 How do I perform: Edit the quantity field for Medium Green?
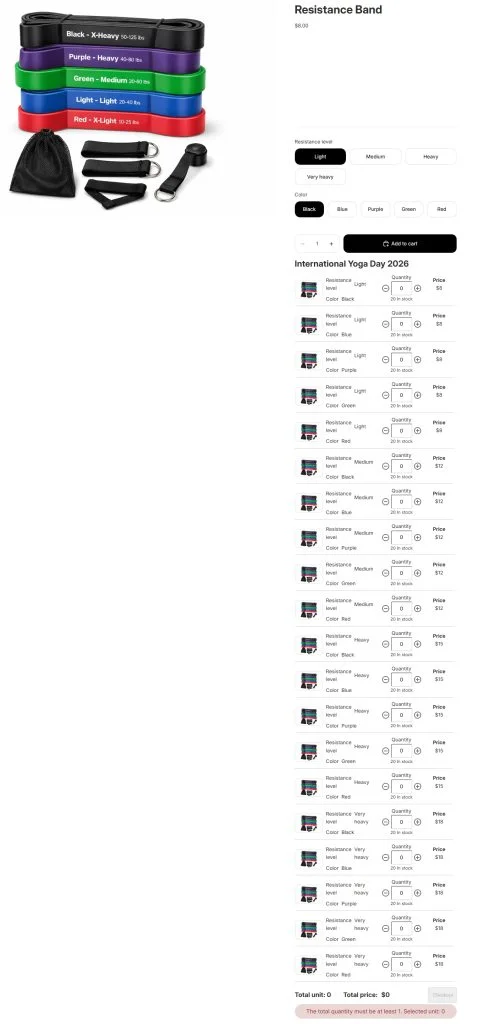pos(401,573)
